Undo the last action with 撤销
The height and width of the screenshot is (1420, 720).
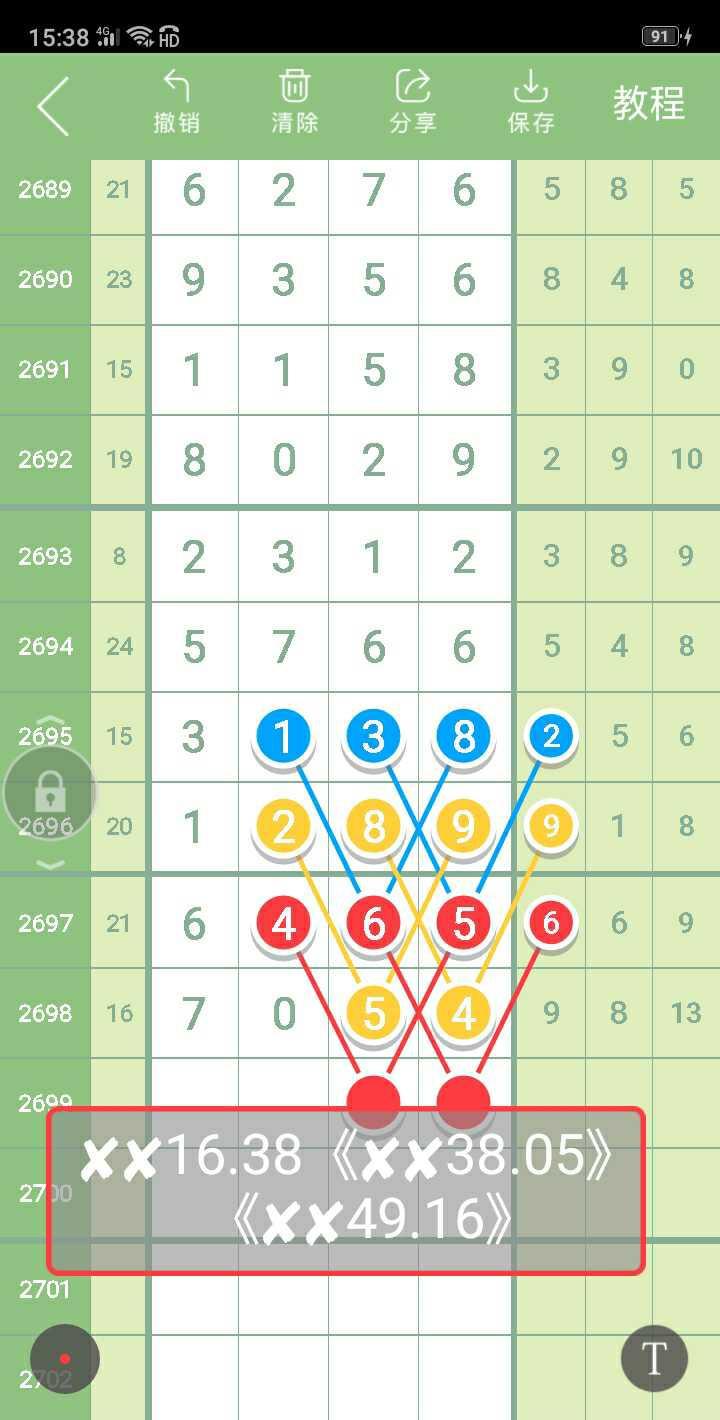point(176,102)
